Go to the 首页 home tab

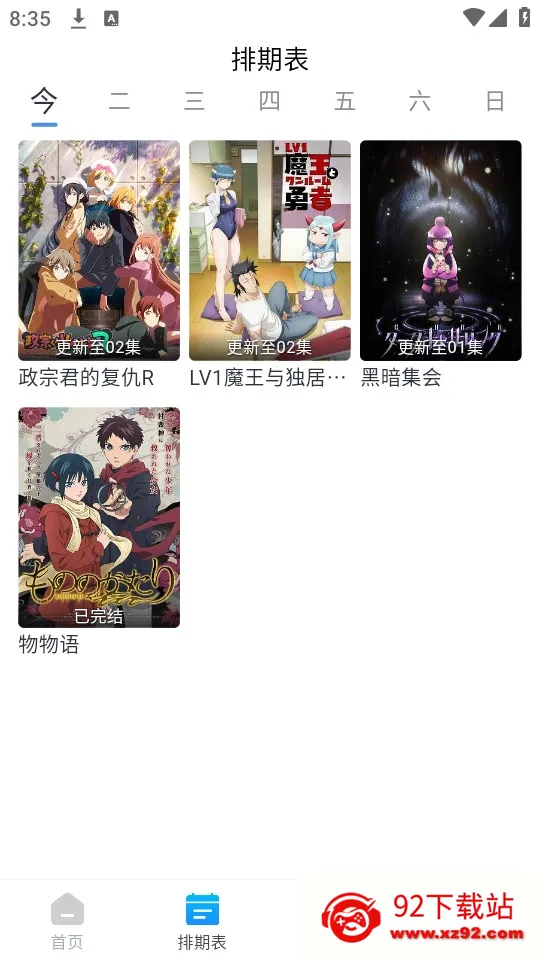pyautogui.click(x=67, y=921)
